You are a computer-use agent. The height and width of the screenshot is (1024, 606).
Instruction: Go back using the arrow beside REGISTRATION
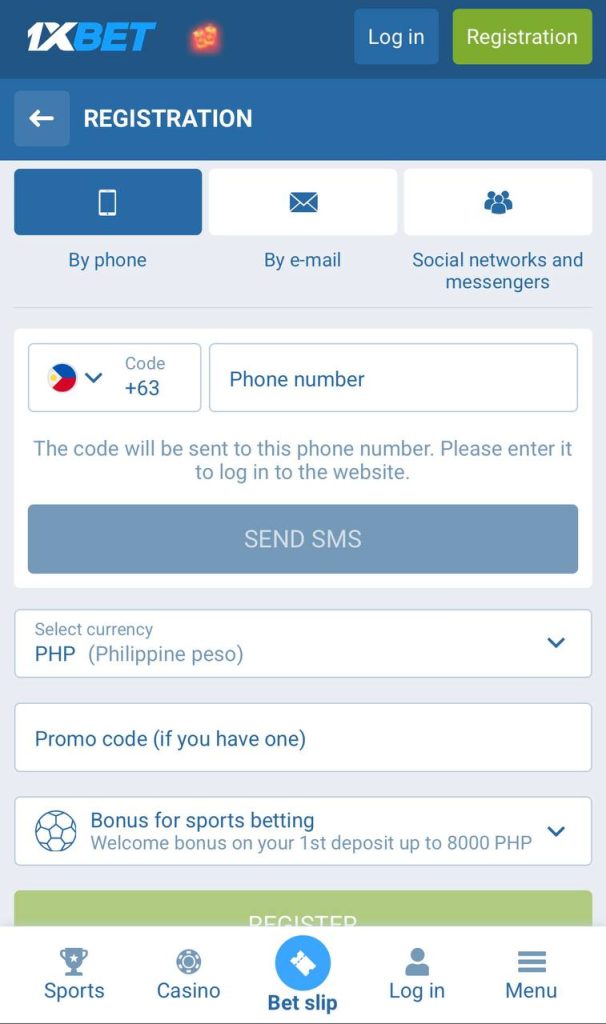(x=42, y=118)
